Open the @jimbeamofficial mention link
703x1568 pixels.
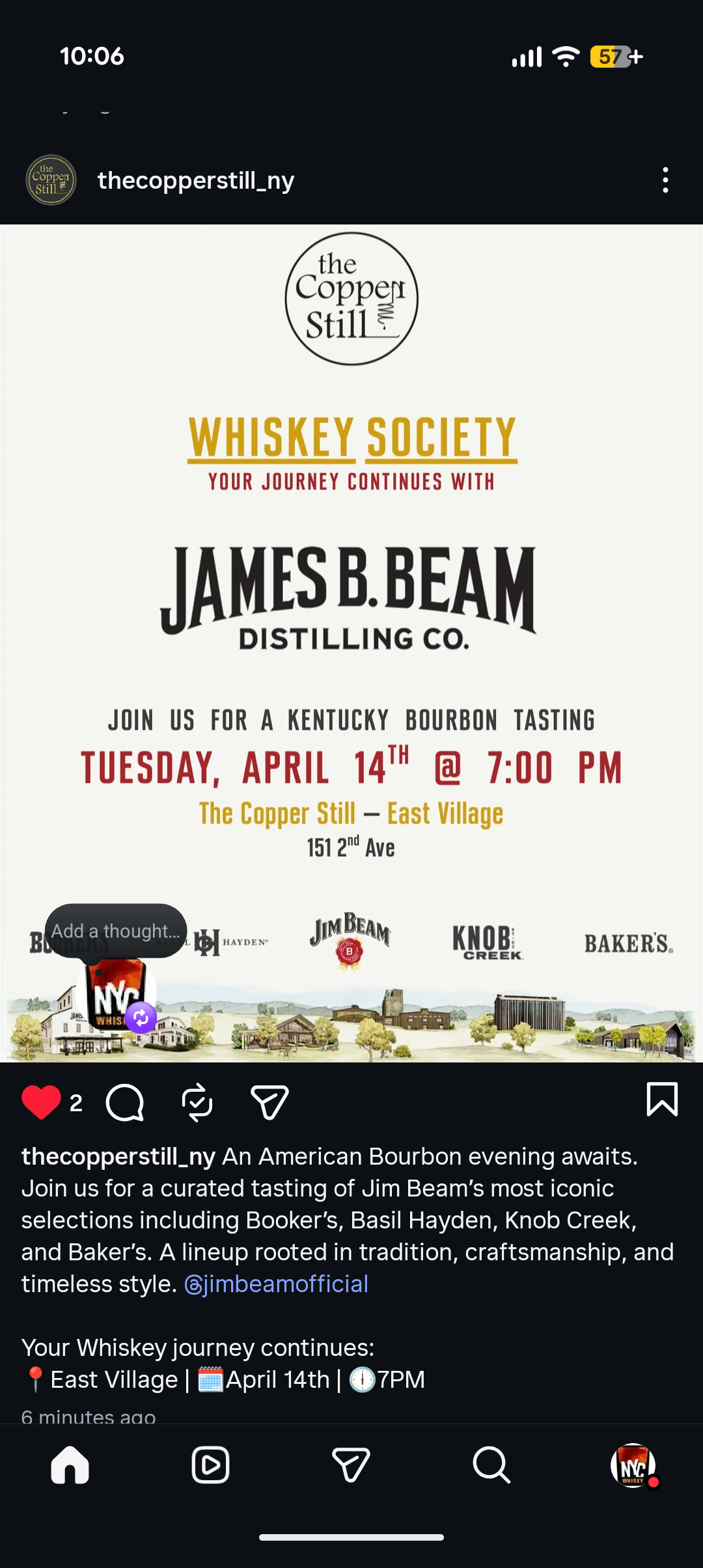coord(277,1284)
